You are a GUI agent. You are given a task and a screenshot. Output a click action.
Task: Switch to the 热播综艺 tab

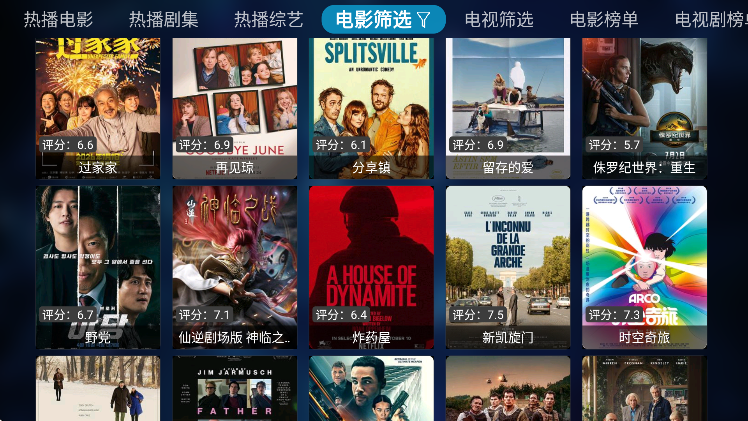point(268,19)
